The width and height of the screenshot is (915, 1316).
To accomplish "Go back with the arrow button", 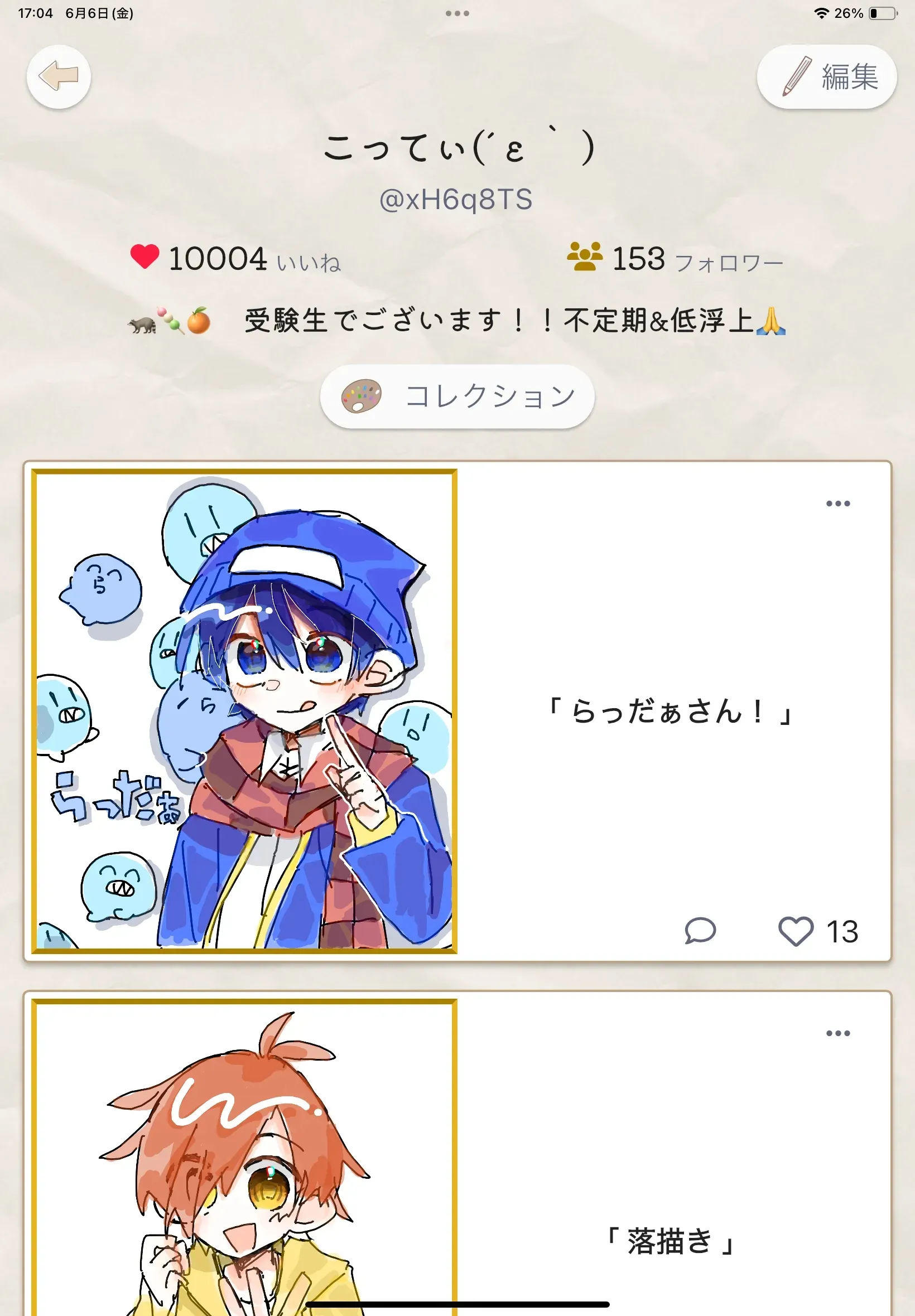I will point(59,76).
